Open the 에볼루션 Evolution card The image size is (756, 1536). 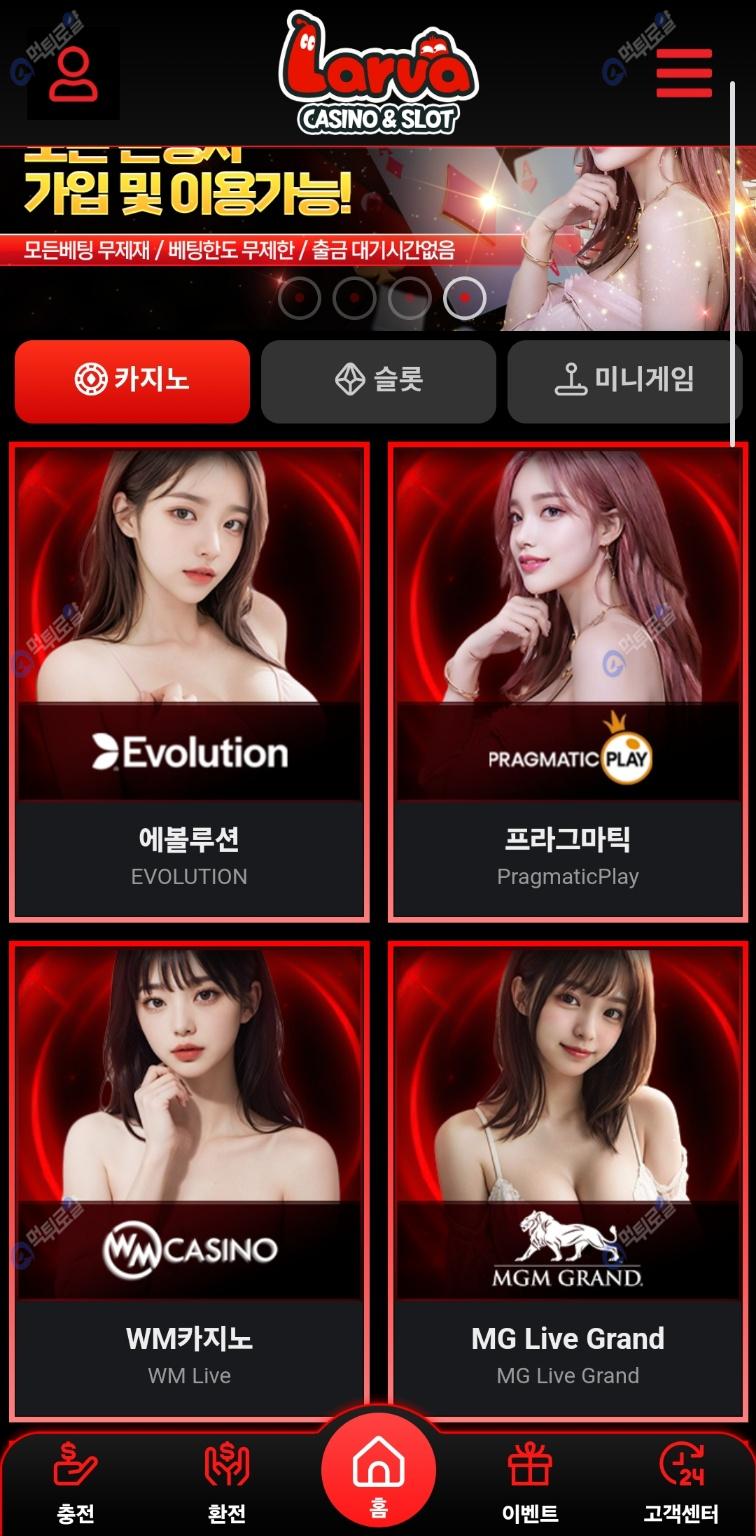[190, 680]
